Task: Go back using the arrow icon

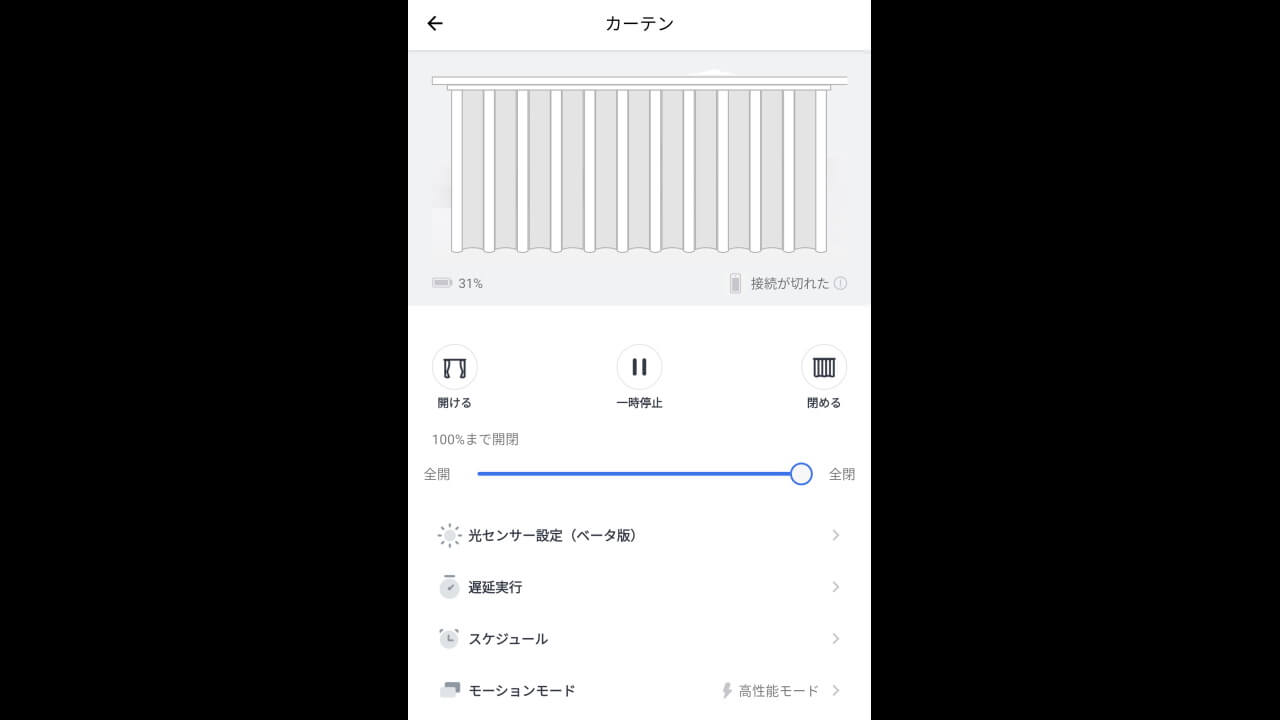Action: click(x=434, y=24)
